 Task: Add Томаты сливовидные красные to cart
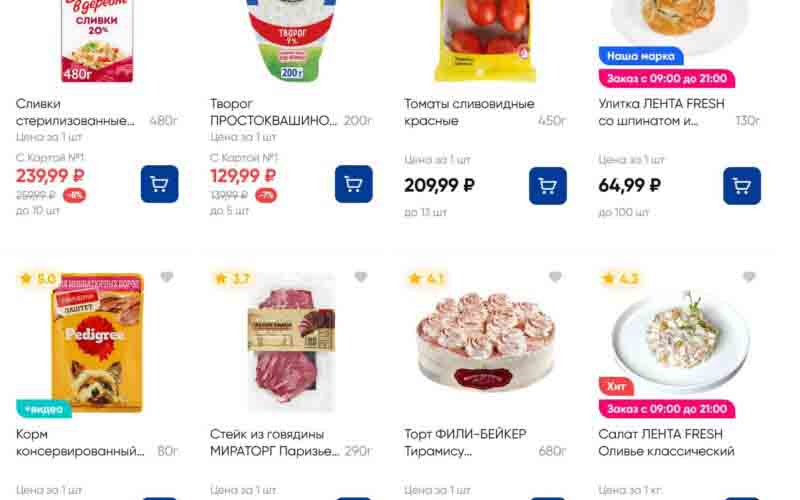tap(548, 185)
